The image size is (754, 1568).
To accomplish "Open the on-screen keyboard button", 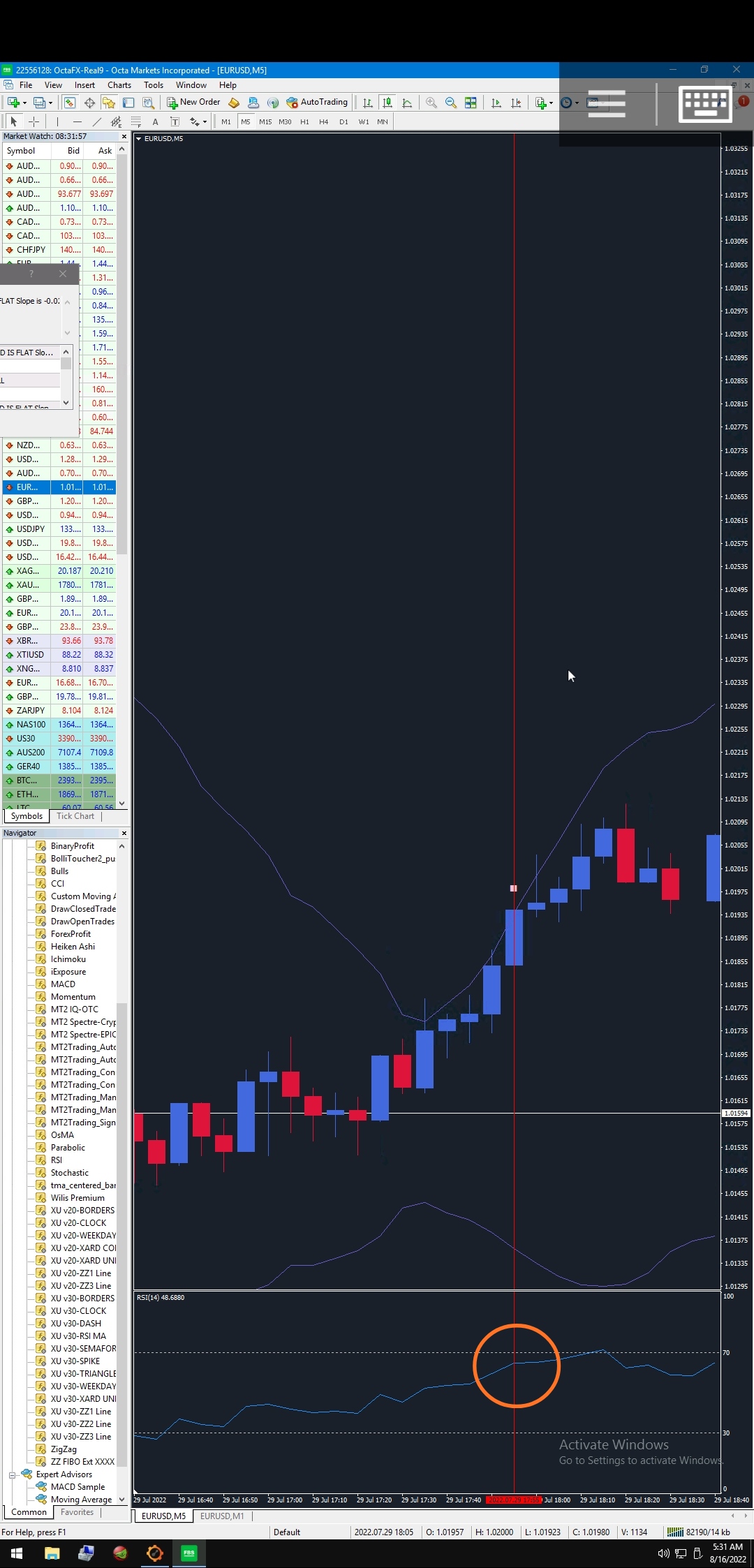I will (x=704, y=104).
